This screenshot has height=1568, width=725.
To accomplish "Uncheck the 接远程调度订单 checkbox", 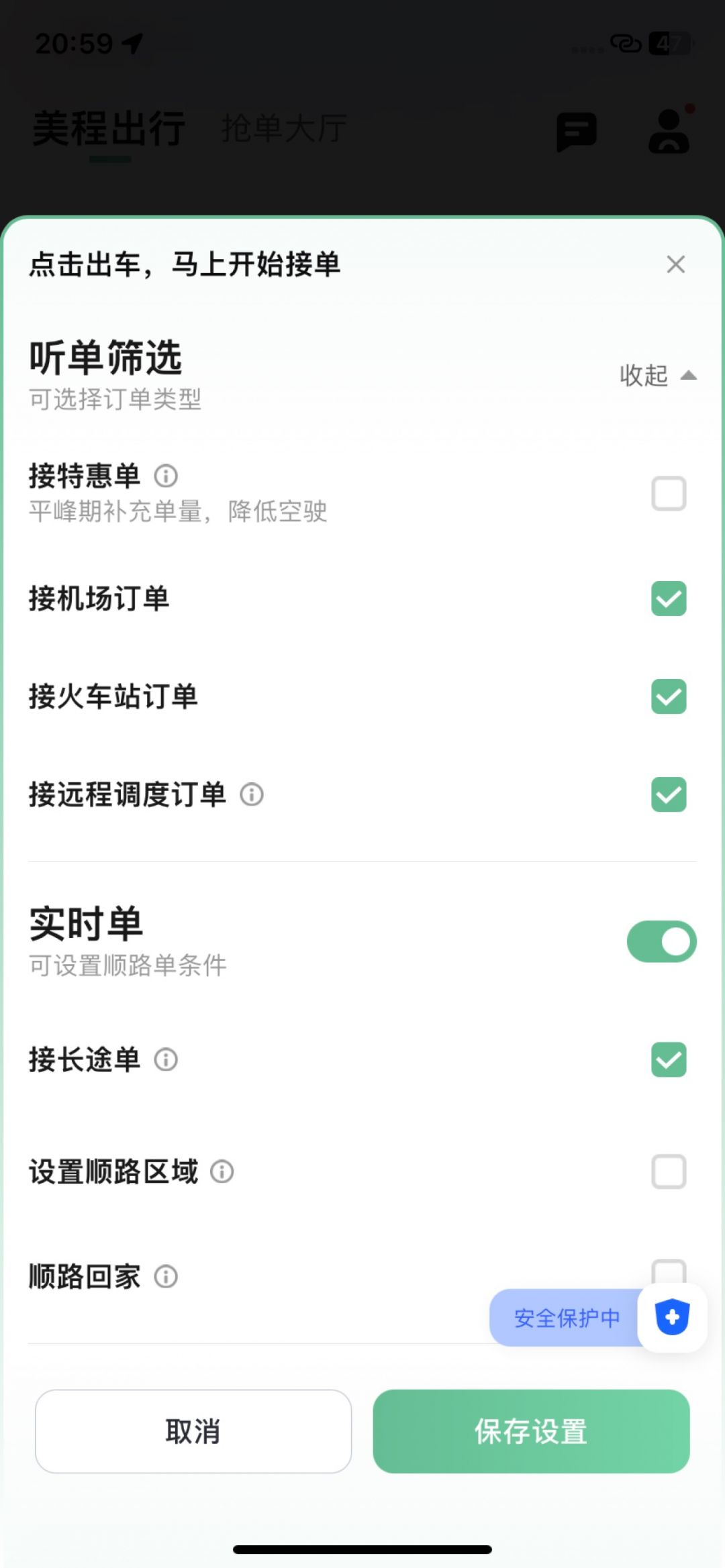I will (669, 794).
